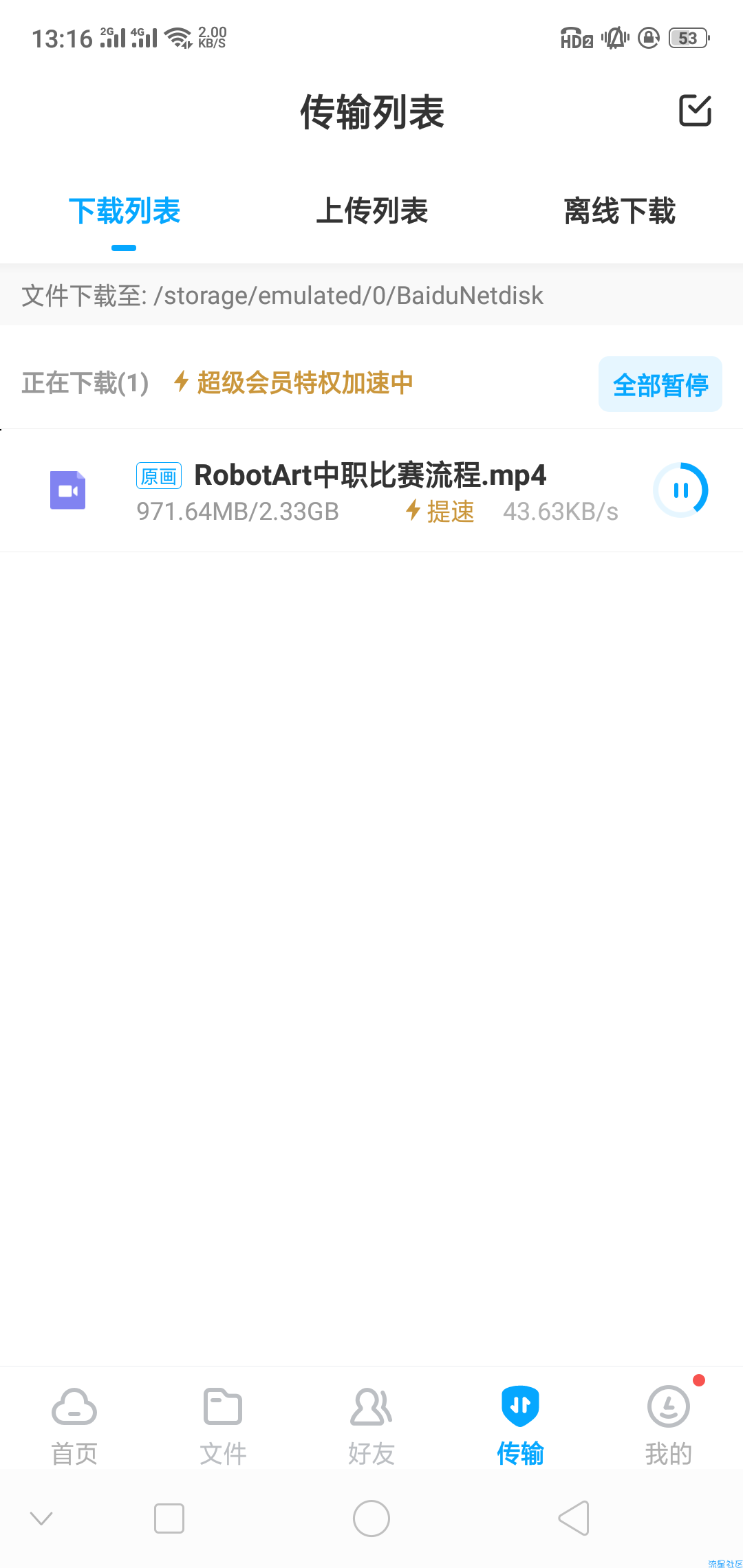The width and height of the screenshot is (743, 1568).
Task: Pause the RobotArt中职比赛流程.mp4 download
Action: tap(680, 490)
